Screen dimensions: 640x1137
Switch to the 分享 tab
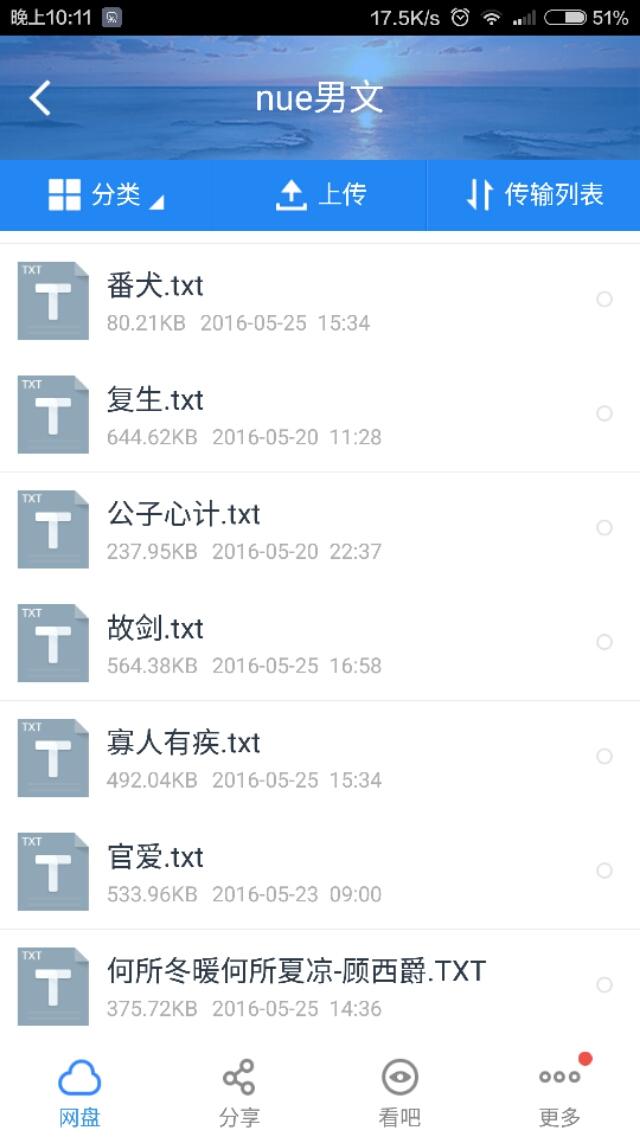[x=239, y=1091]
